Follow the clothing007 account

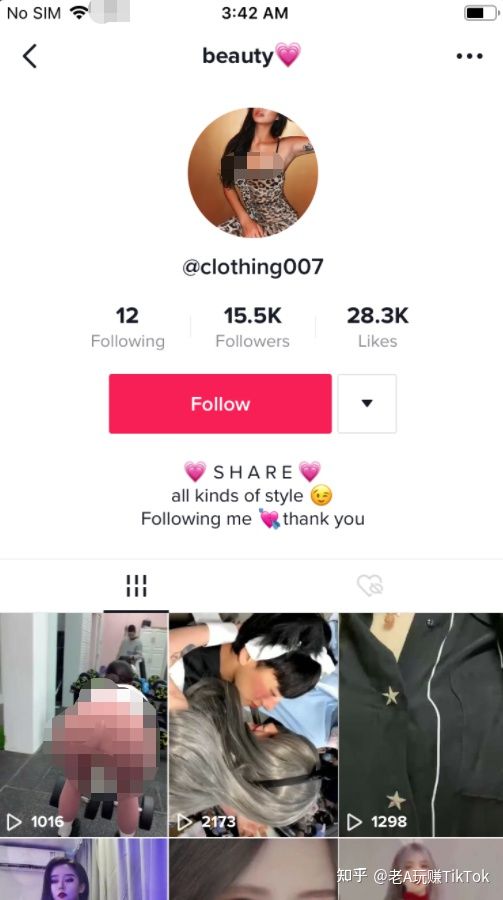220,404
